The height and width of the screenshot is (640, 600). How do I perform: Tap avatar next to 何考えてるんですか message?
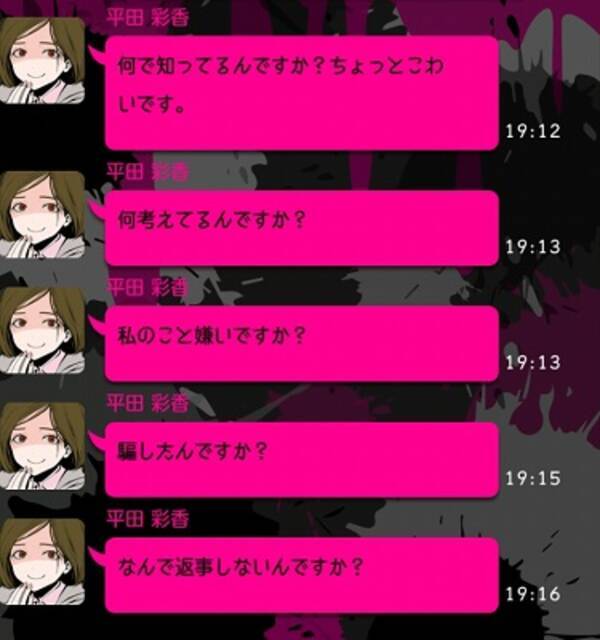pos(42,214)
